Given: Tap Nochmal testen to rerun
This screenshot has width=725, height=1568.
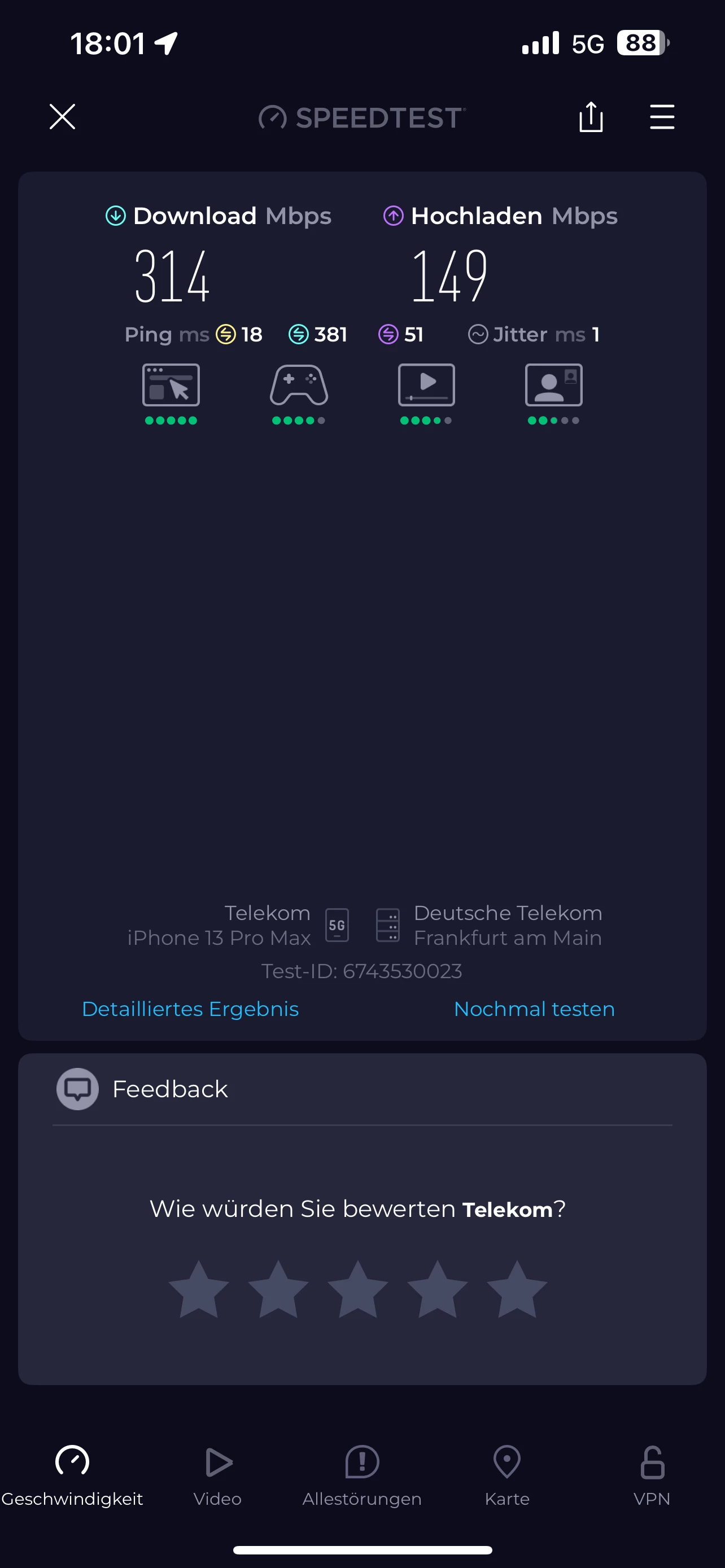Looking at the screenshot, I should [534, 1009].
